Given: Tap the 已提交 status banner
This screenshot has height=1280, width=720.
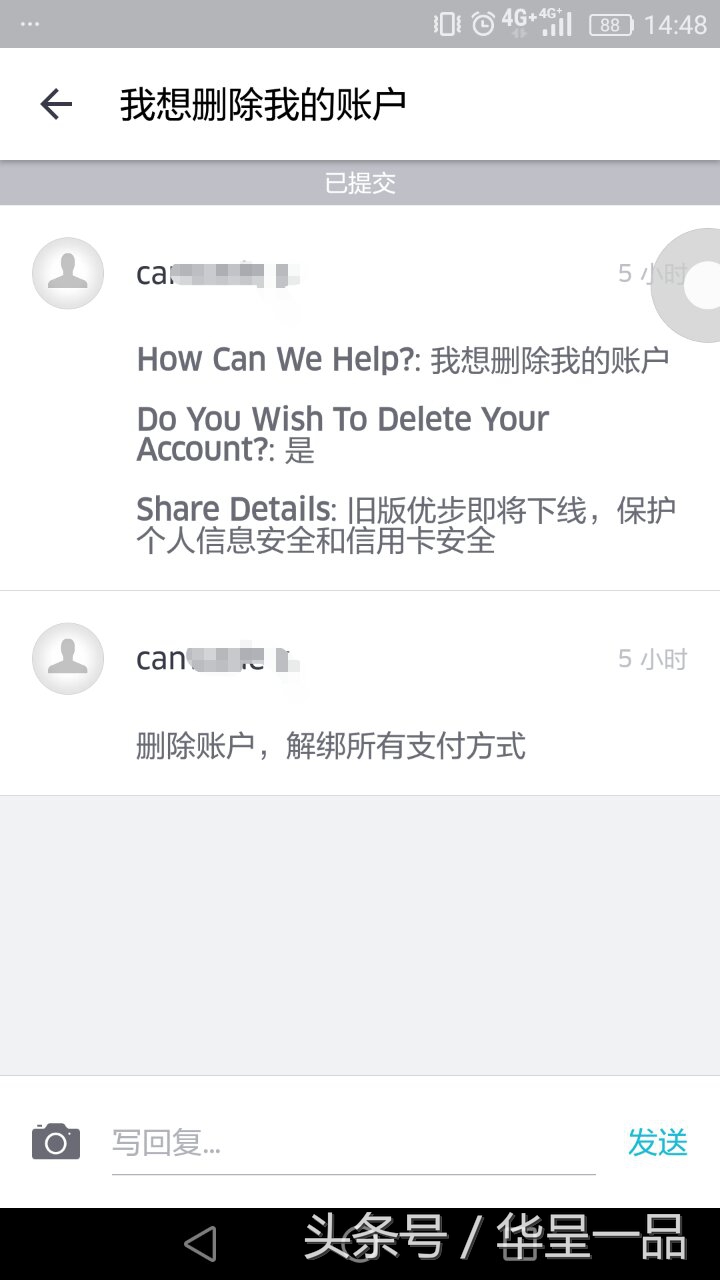Looking at the screenshot, I should point(360,183).
